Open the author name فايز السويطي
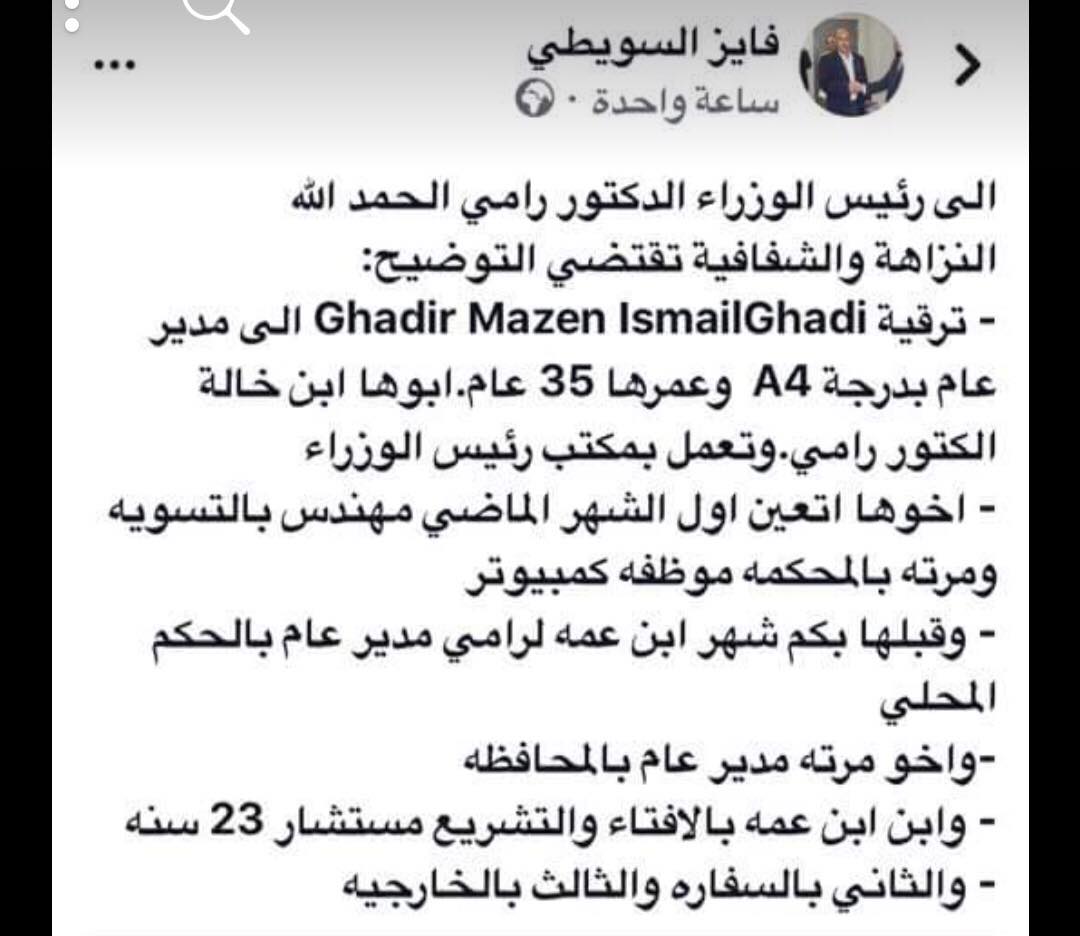1080x936 pixels. click(x=653, y=50)
